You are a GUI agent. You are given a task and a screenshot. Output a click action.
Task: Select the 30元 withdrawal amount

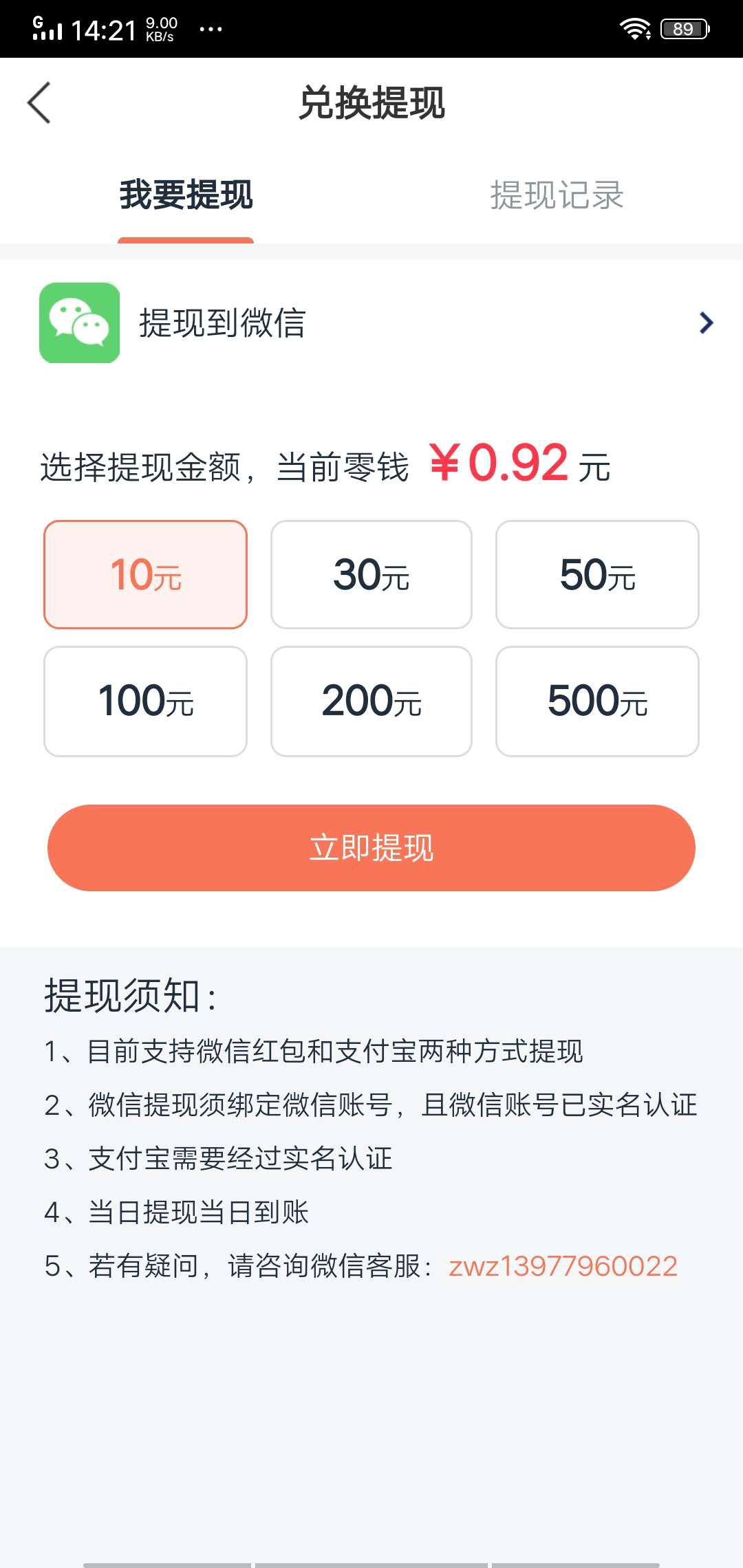pyautogui.click(x=371, y=575)
